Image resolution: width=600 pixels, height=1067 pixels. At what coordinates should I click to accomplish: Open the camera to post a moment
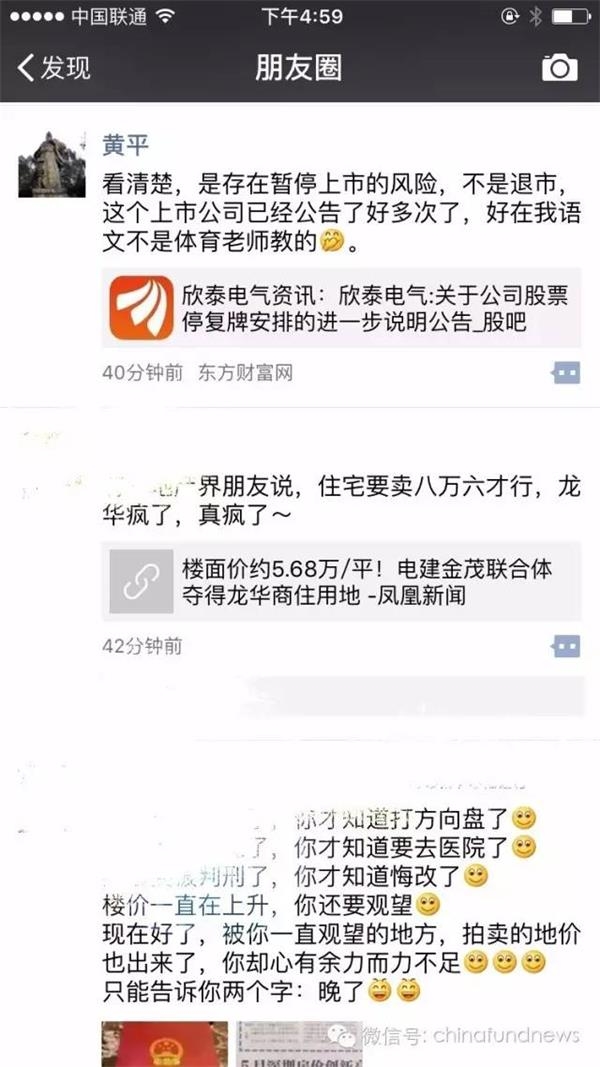pyautogui.click(x=559, y=67)
